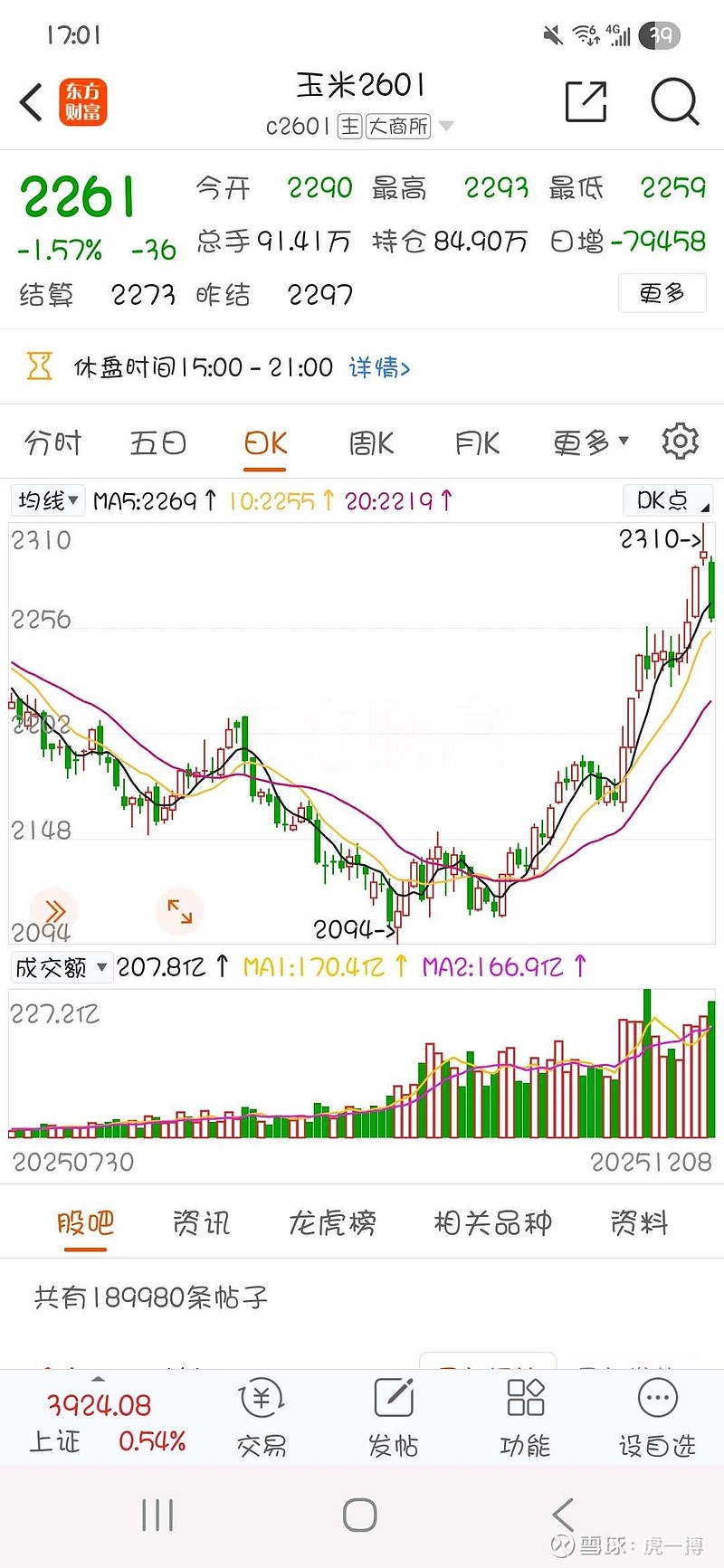Tap the 更多 button for more quote details
Image resolution: width=724 pixels, height=1568 pixels.
click(662, 293)
